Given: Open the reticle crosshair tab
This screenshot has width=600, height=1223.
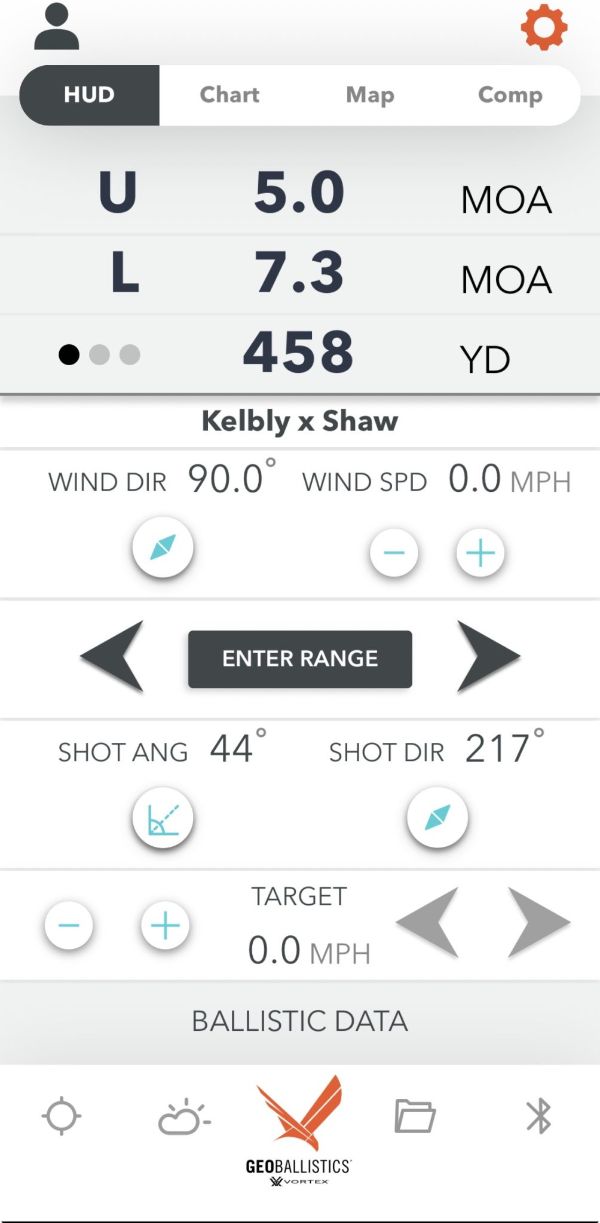Looking at the screenshot, I should (62, 1115).
